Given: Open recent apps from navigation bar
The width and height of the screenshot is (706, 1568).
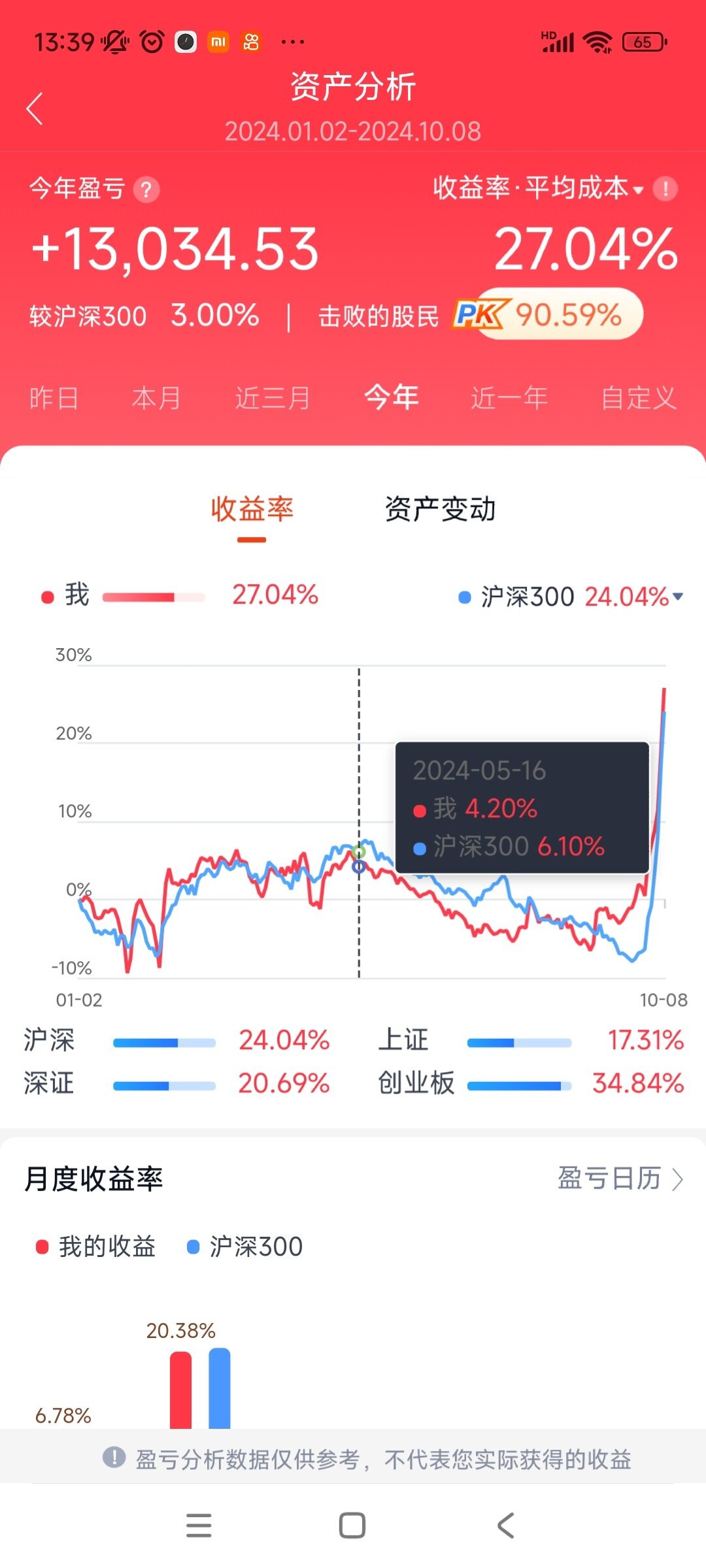Looking at the screenshot, I should pos(199,1526).
